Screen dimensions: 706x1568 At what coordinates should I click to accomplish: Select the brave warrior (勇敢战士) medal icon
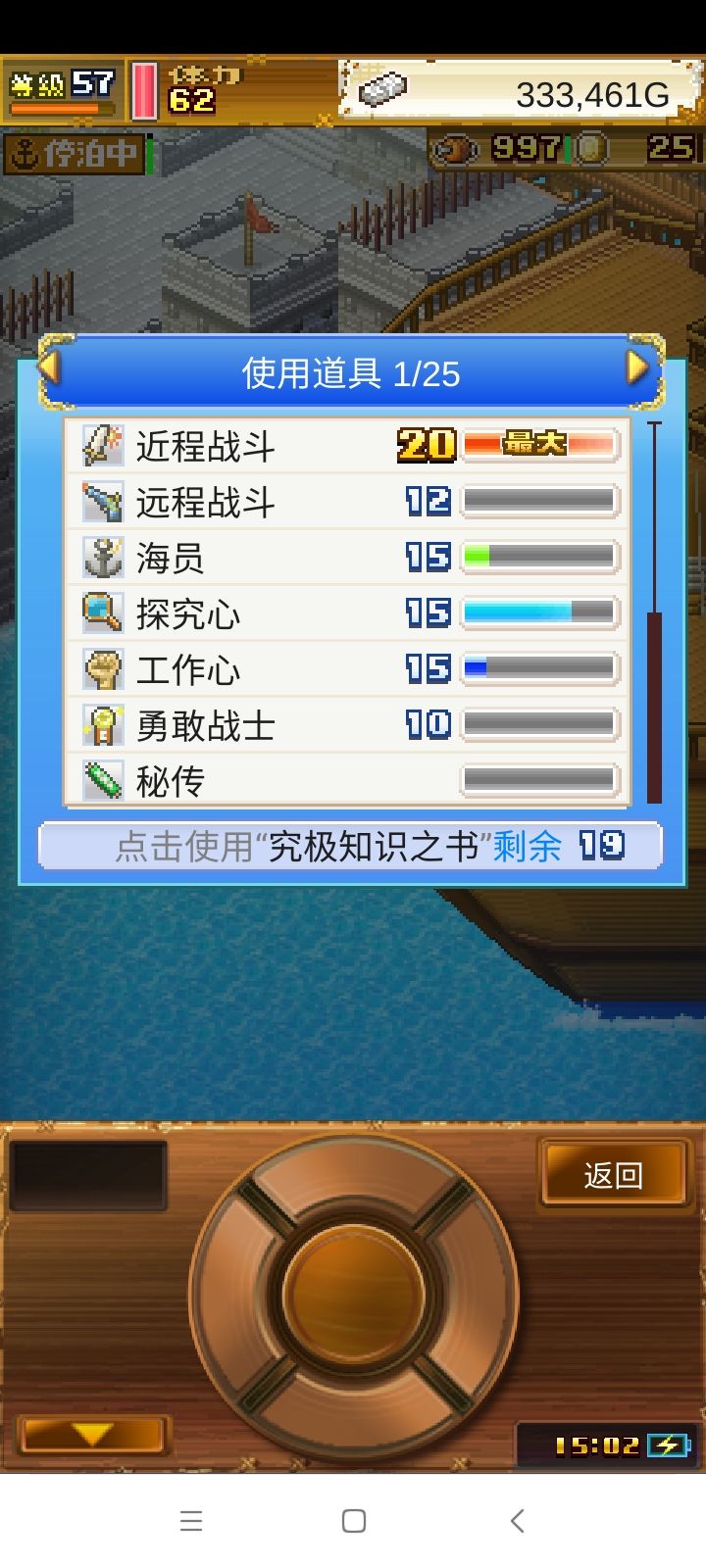102,725
